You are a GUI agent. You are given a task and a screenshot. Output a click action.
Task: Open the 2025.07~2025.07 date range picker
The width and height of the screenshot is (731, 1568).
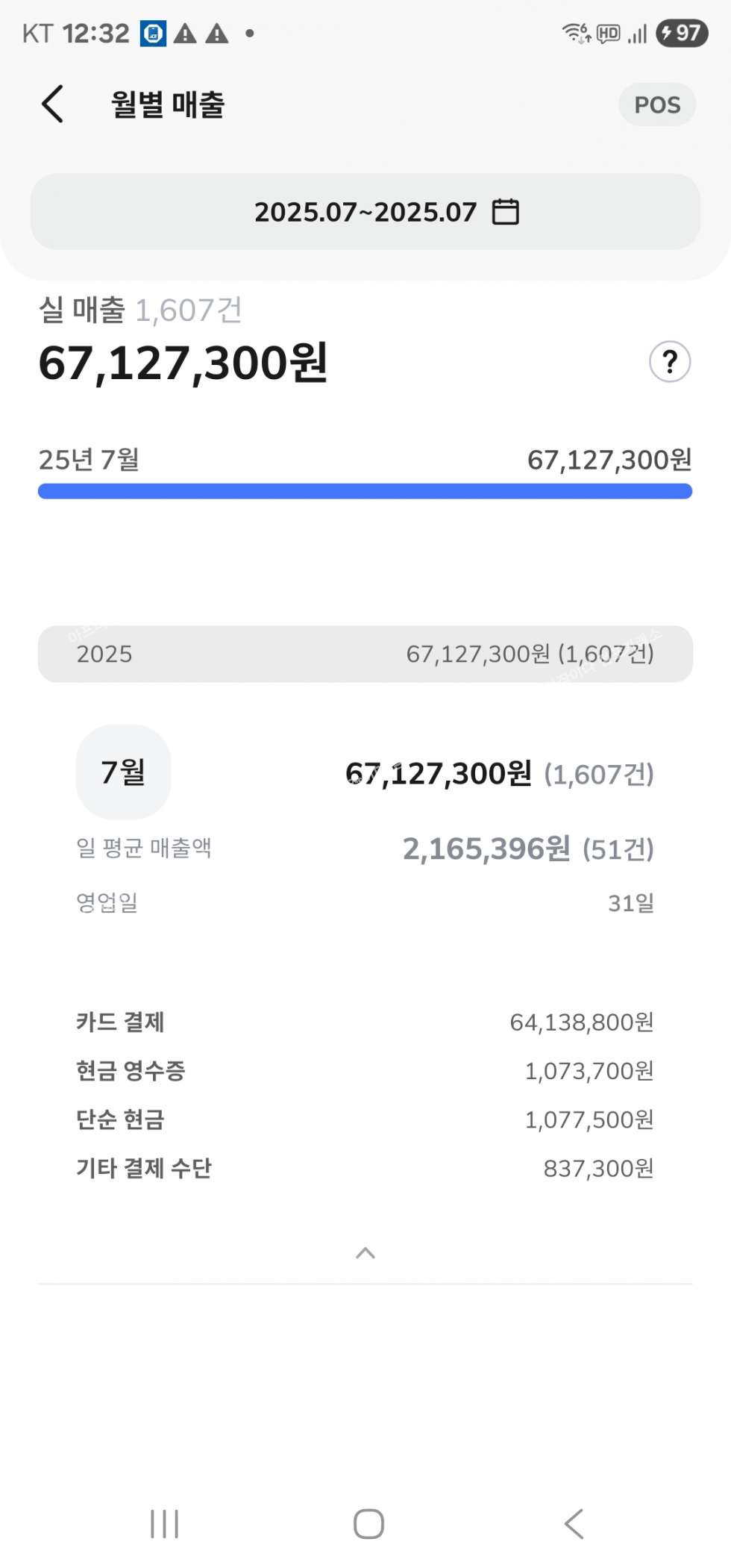pyautogui.click(x=365, y=212)
